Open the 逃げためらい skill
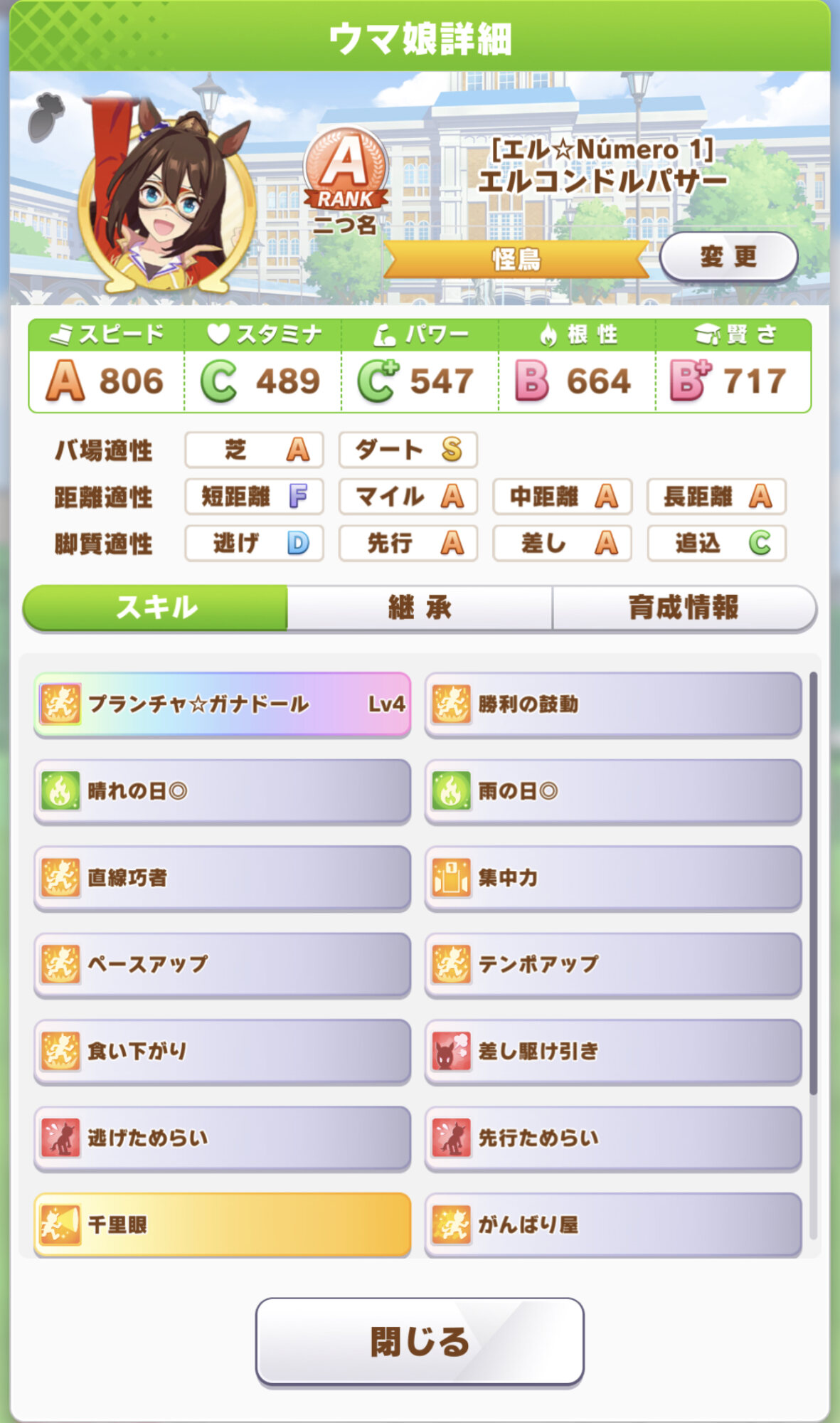The height and width of the screenshot is (1423, 840). coord(222,1138)
